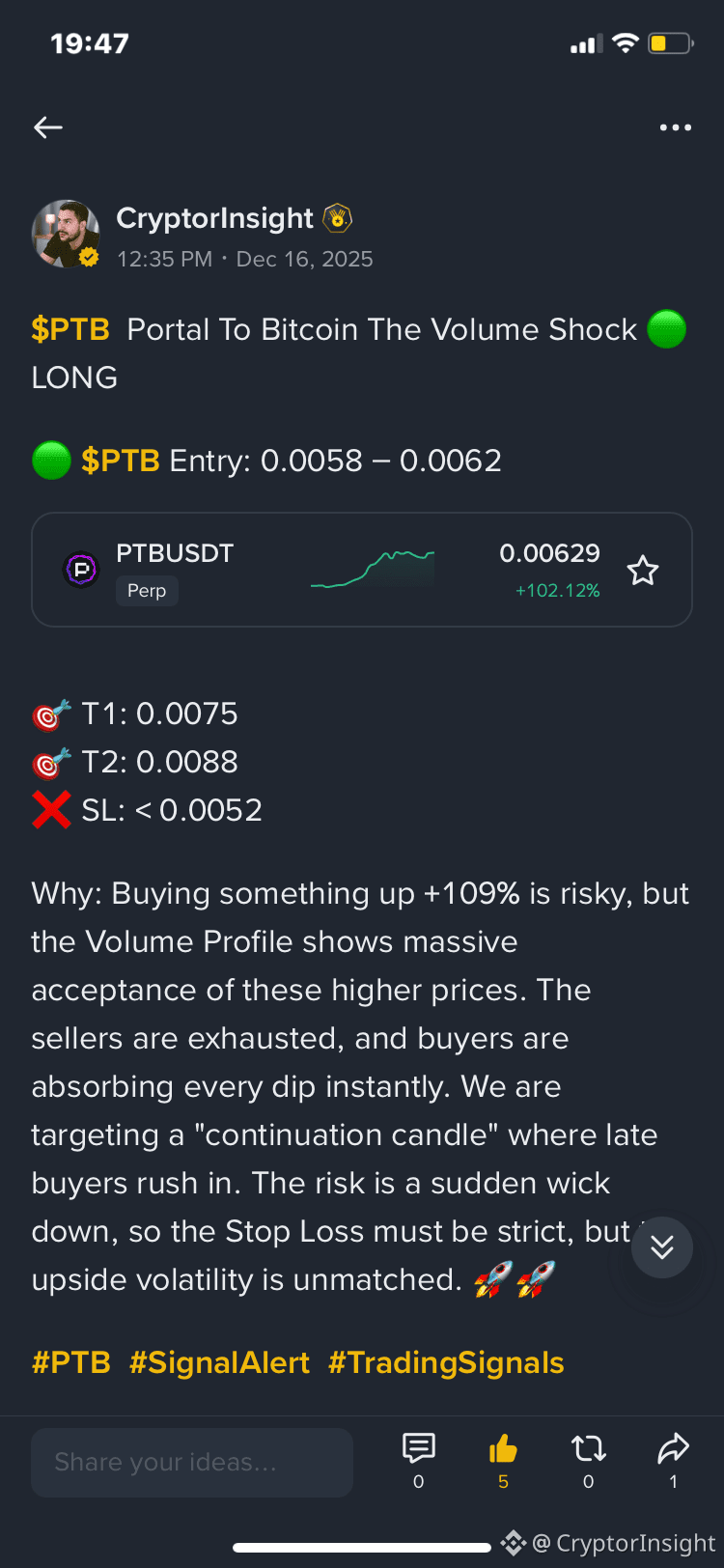Viewport: 724px width, 1568px height.
Task: Tap the Share your ideas comment field
Action: [191, 1462]
